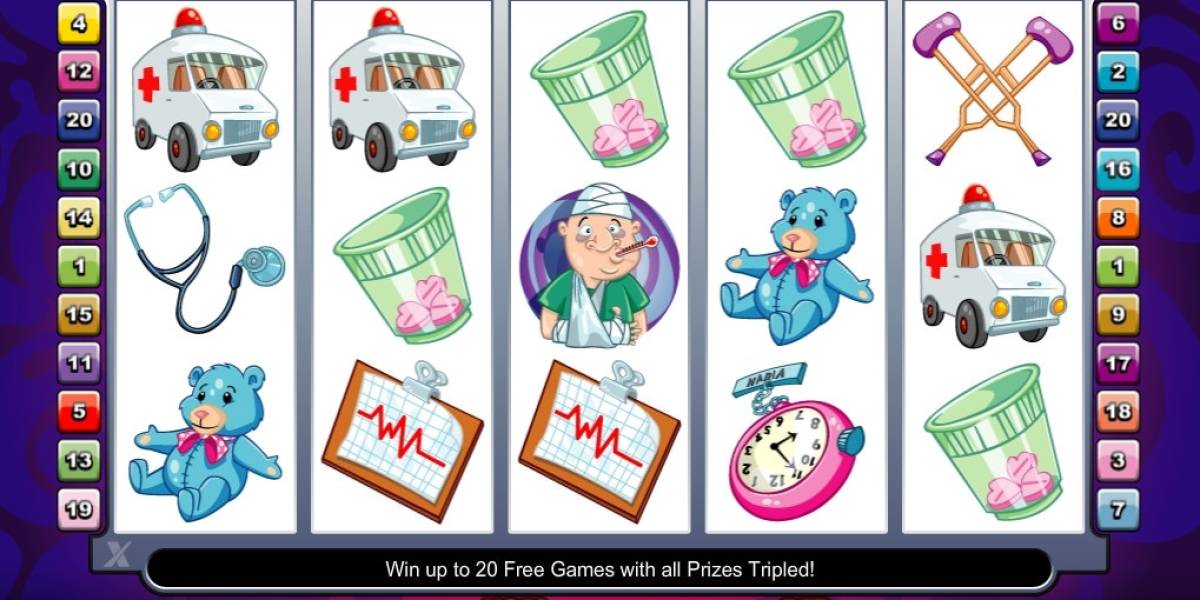1200x600 pixels.
Task: Show payline 16
Action: 1118,169
